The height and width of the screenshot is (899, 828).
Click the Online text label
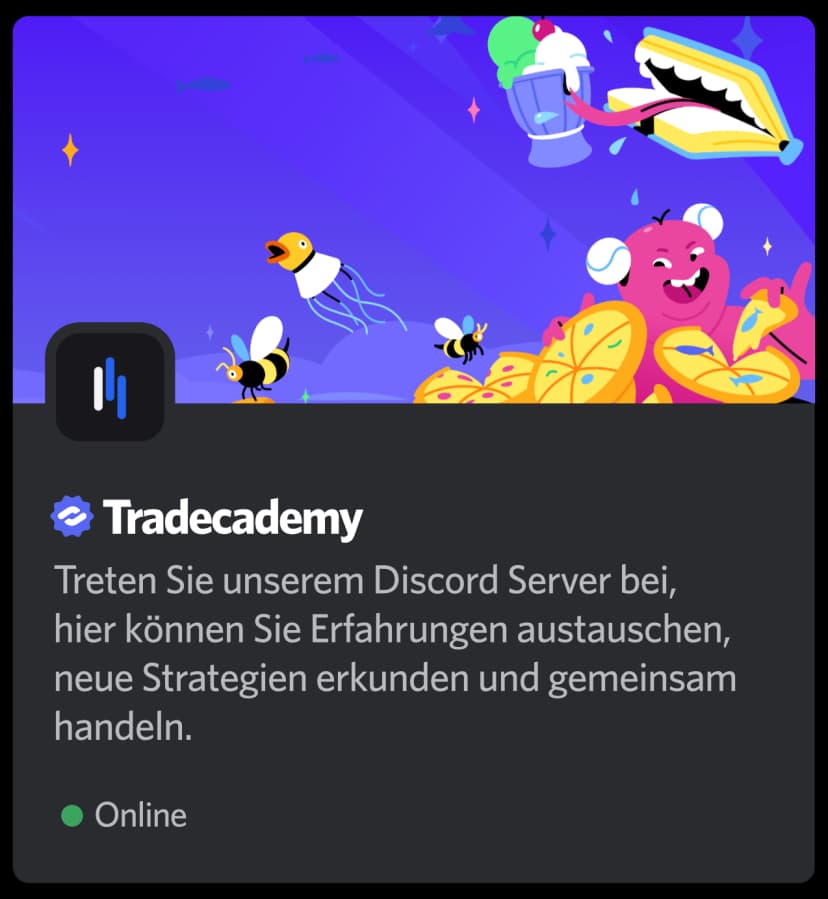[140, 816]
